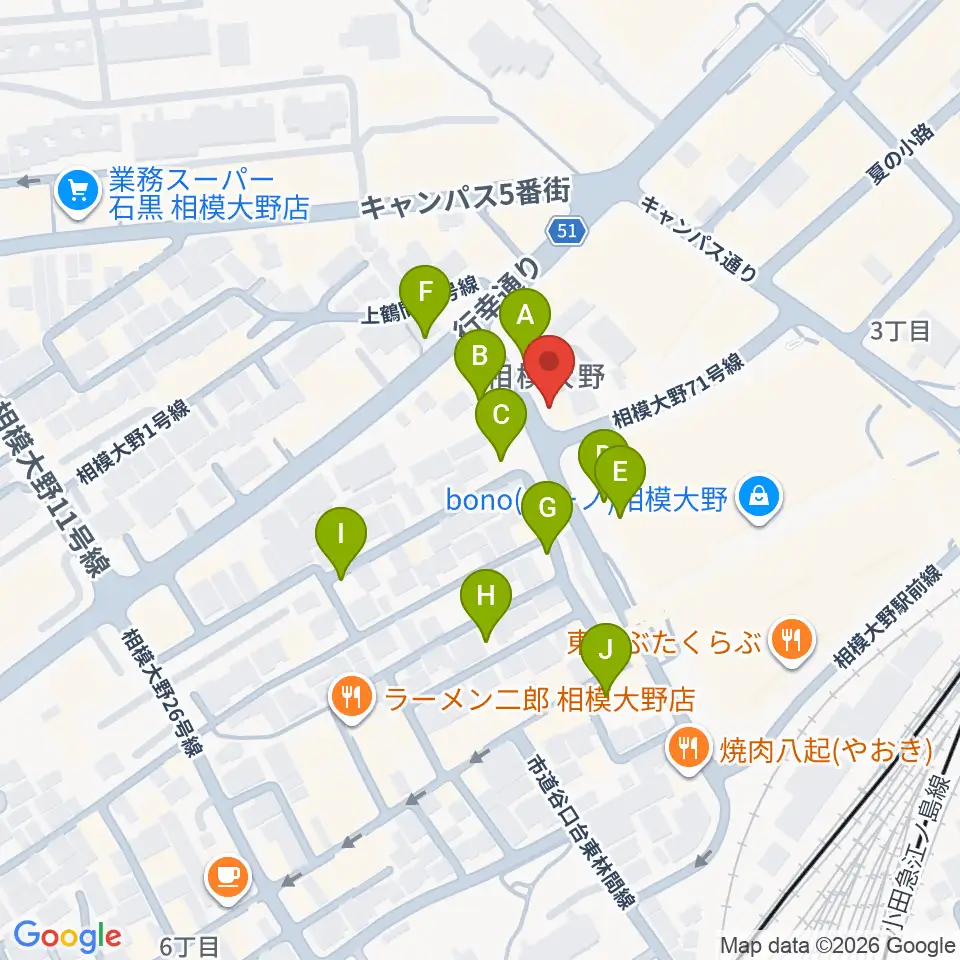Select green marker A

525,324
